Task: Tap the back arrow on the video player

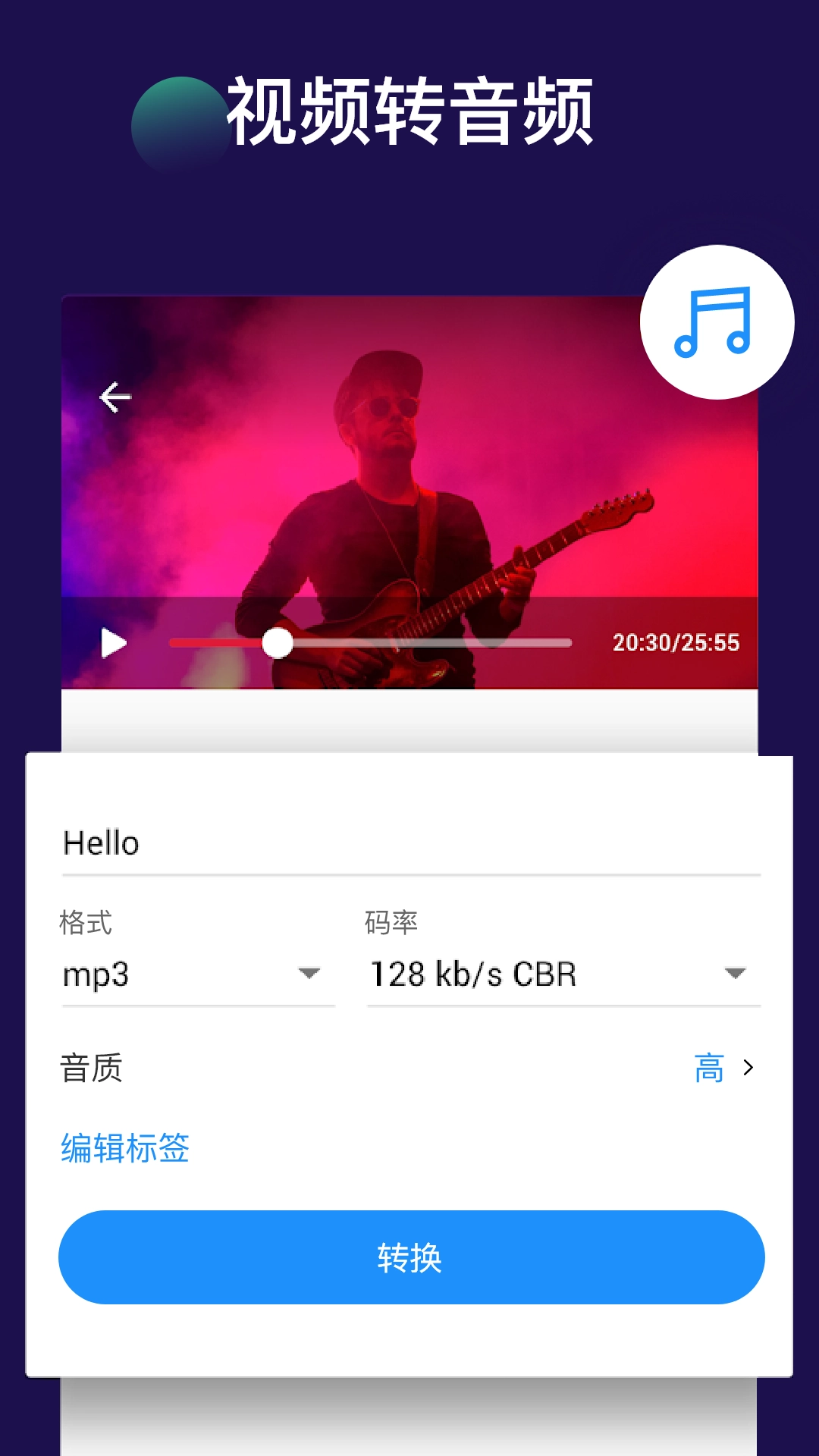Action: (115, 396)
